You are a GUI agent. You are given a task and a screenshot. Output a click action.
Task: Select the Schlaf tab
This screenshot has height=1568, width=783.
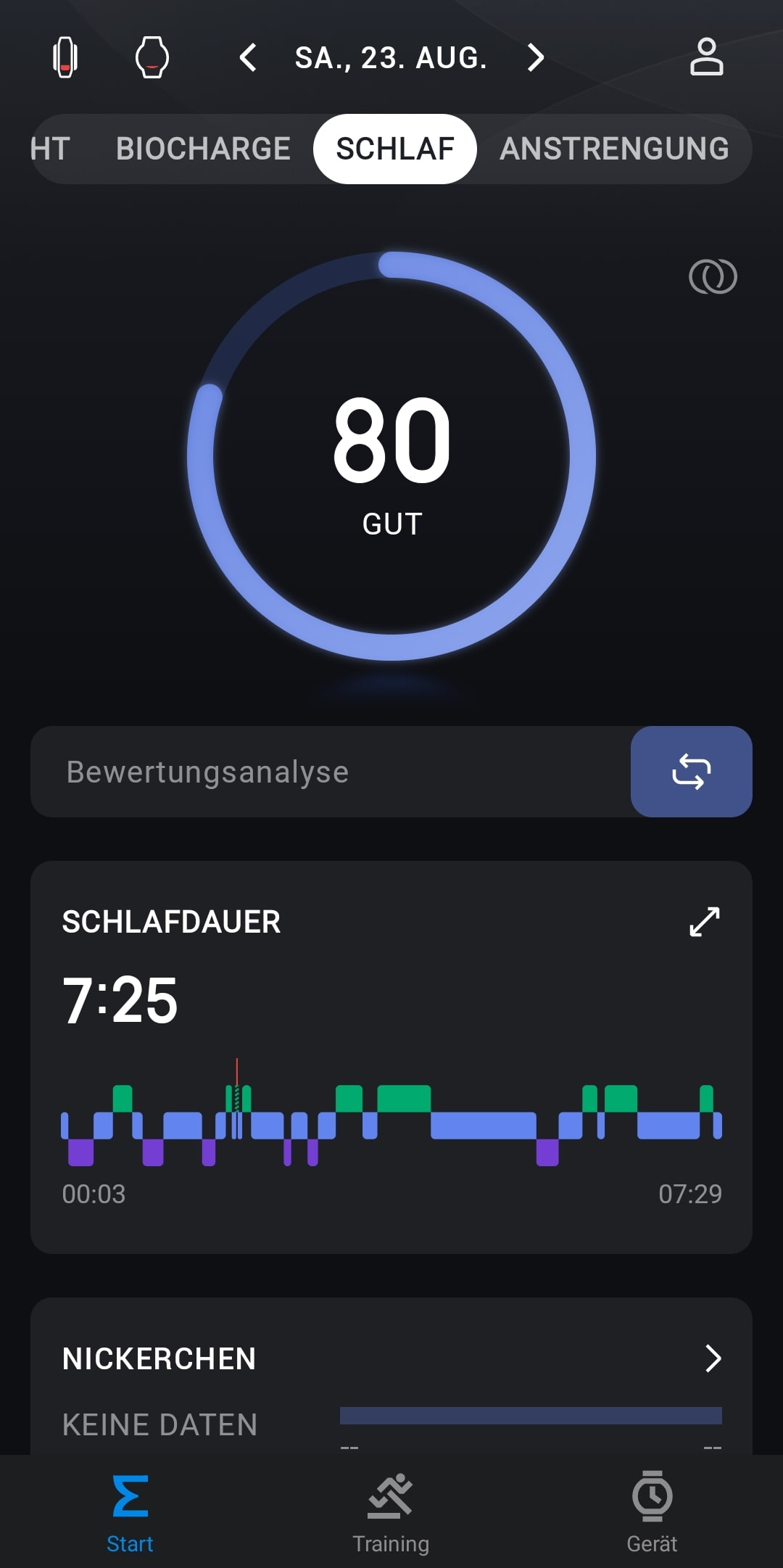pos(395,149)
